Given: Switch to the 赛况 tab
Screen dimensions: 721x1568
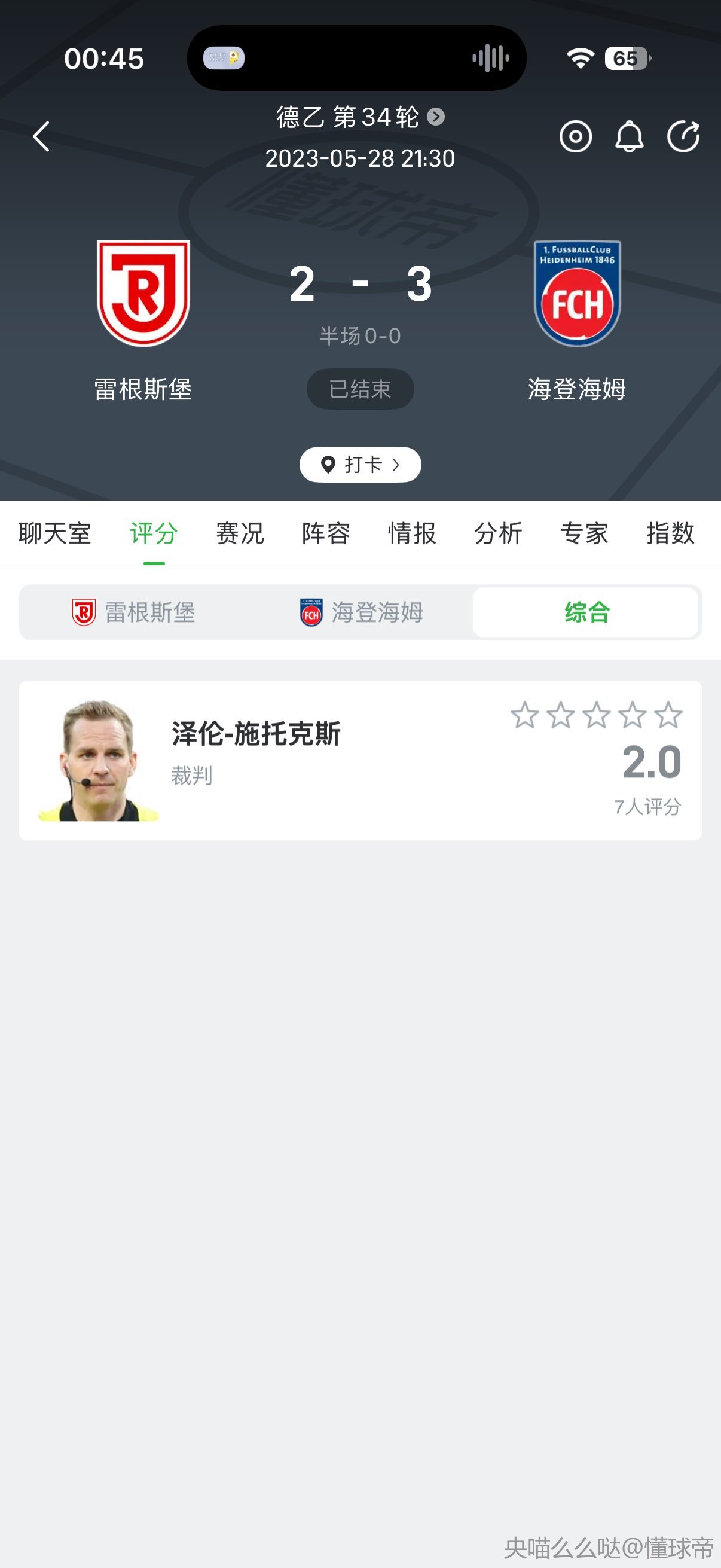Looking at the screenshot, I should [x=240, y=533].
